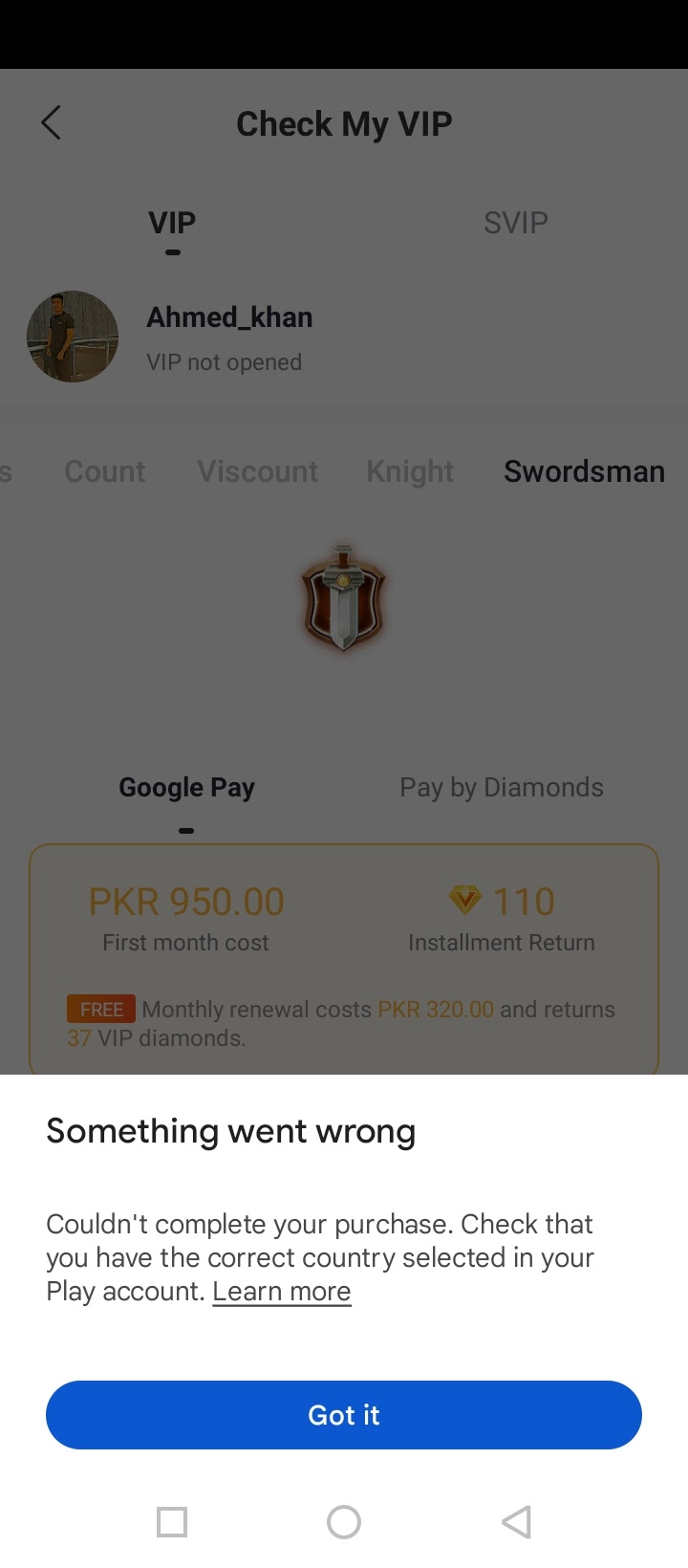Viewport: 688px width, 1568px height.
Task: Tap the triangular Back navigation button
Action: [516, 1522]
